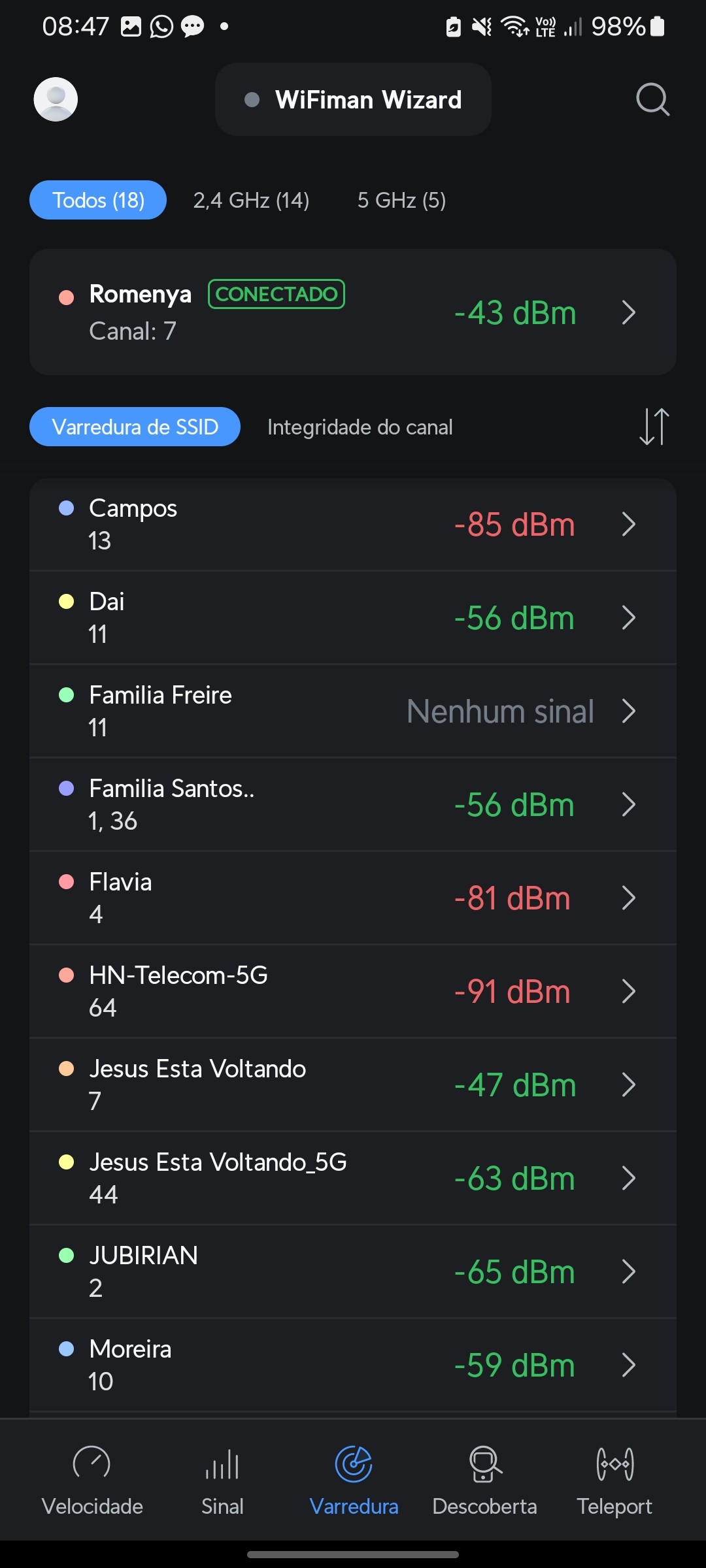Select the Todos (18) filter
706x1568 pixels.
98,200
